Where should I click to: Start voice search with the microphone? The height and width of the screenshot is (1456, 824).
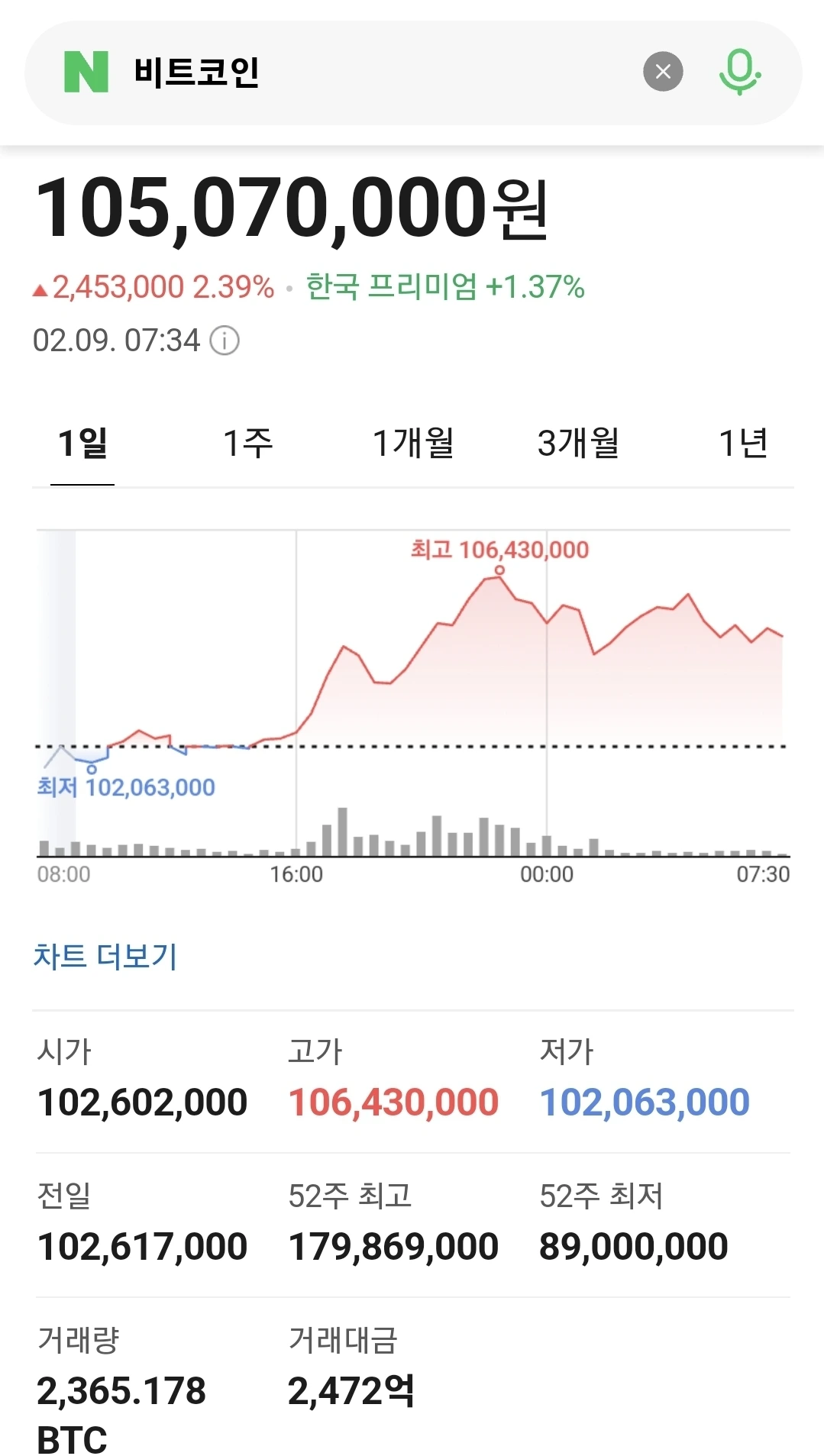[x=739, y=72]
